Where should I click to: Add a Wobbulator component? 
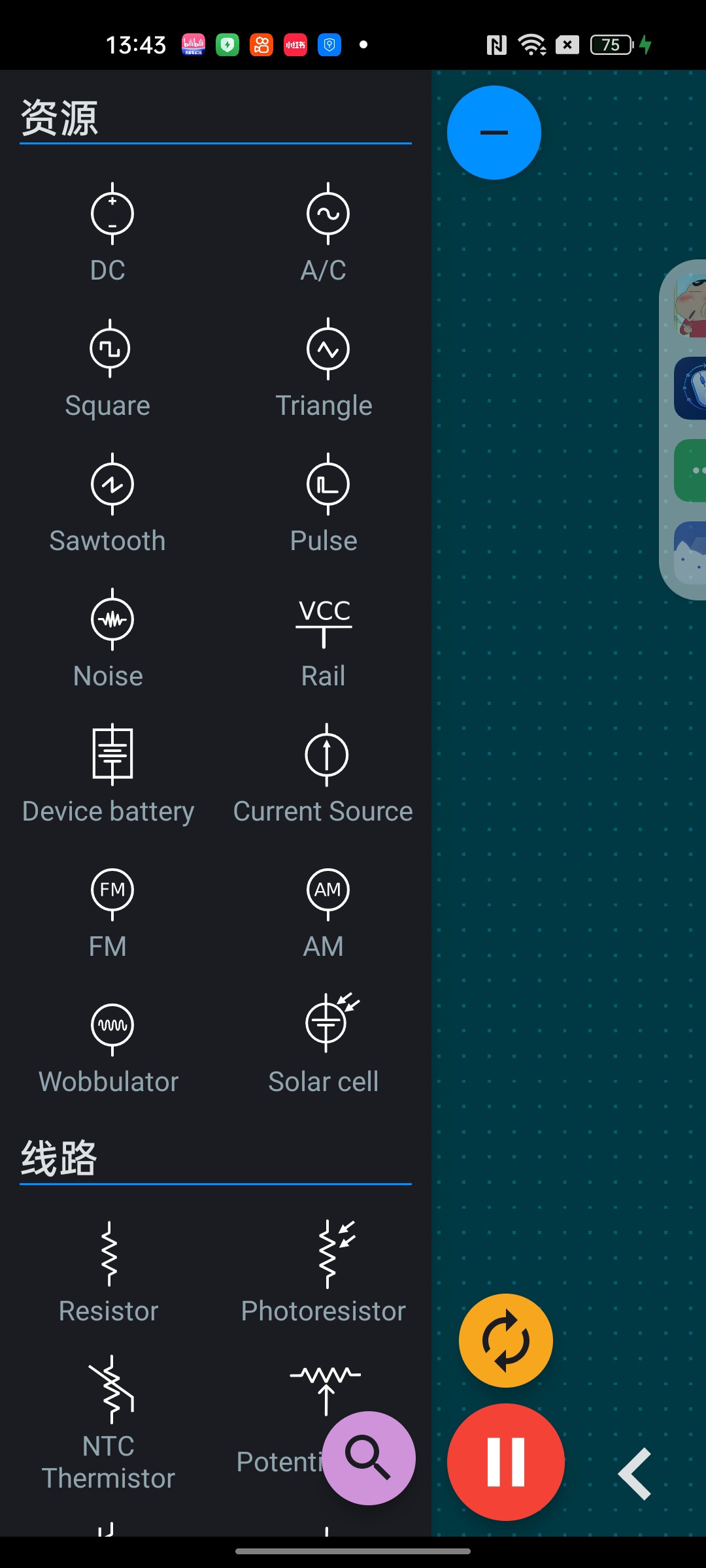(109, 1044)
